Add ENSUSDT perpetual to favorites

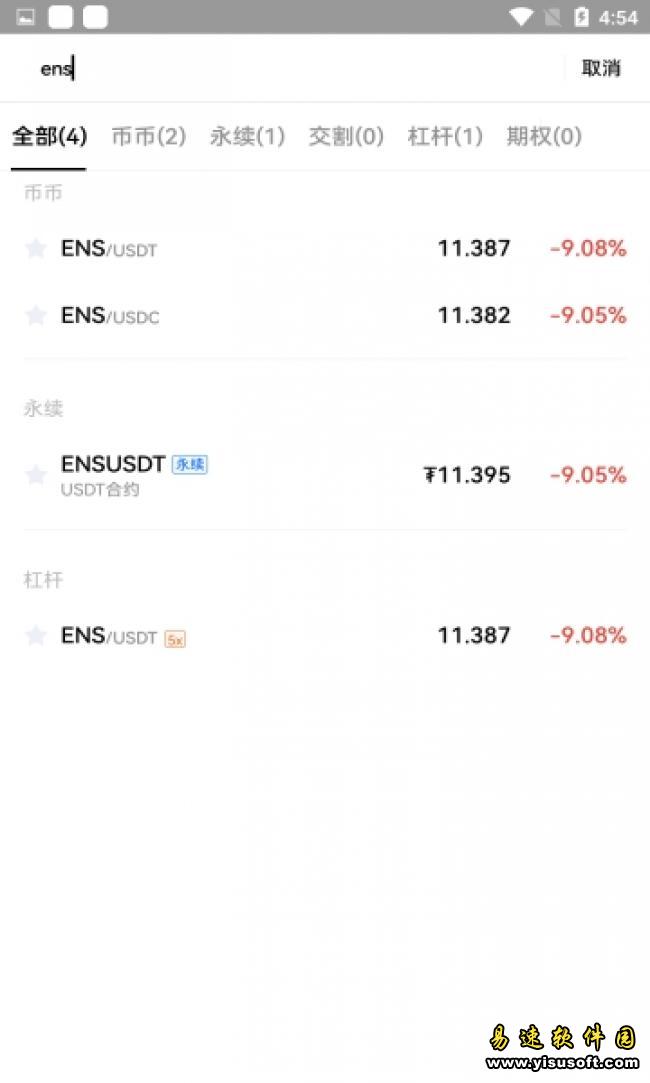36,475
